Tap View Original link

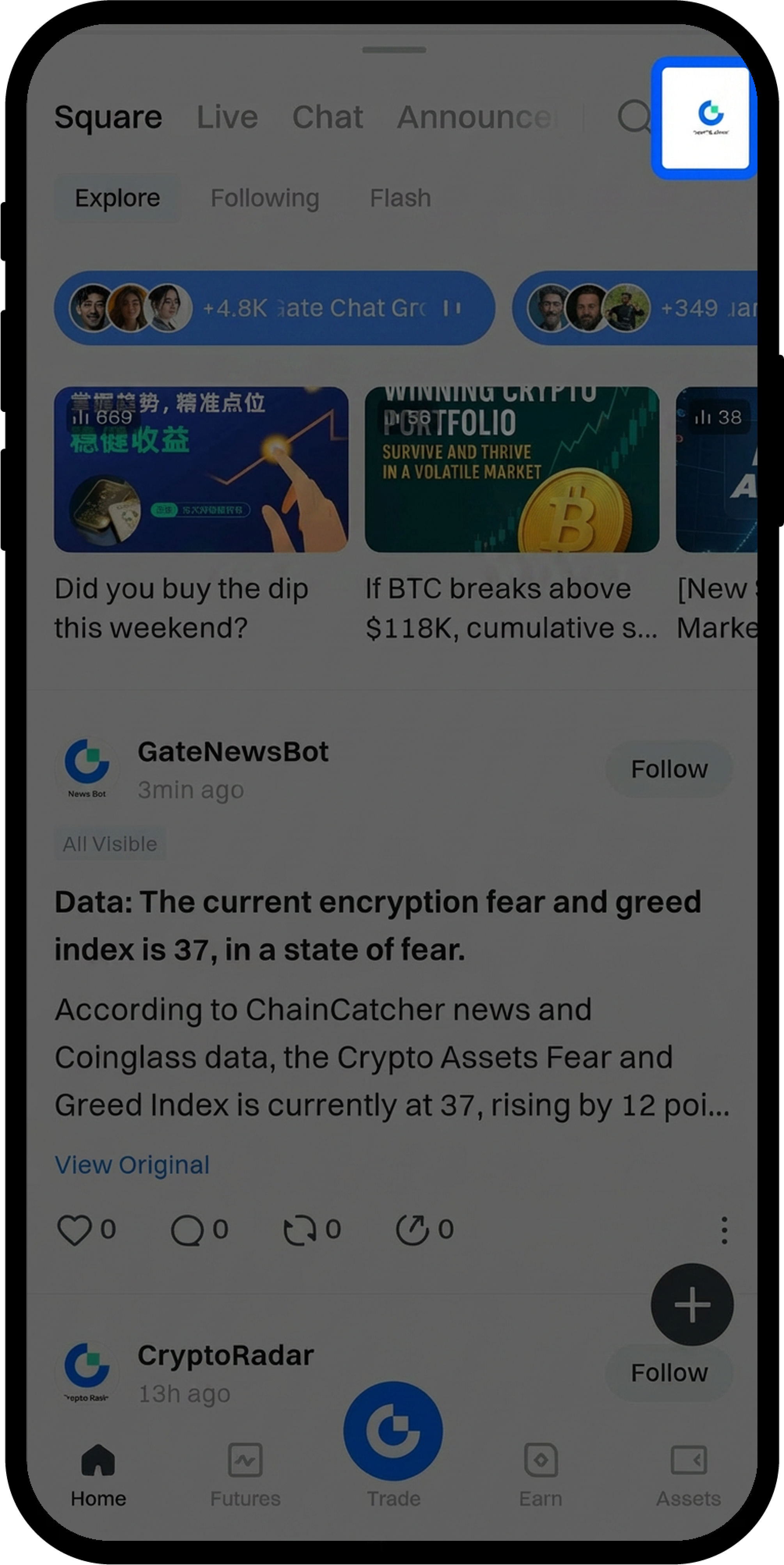click(x=132, y=1165)
